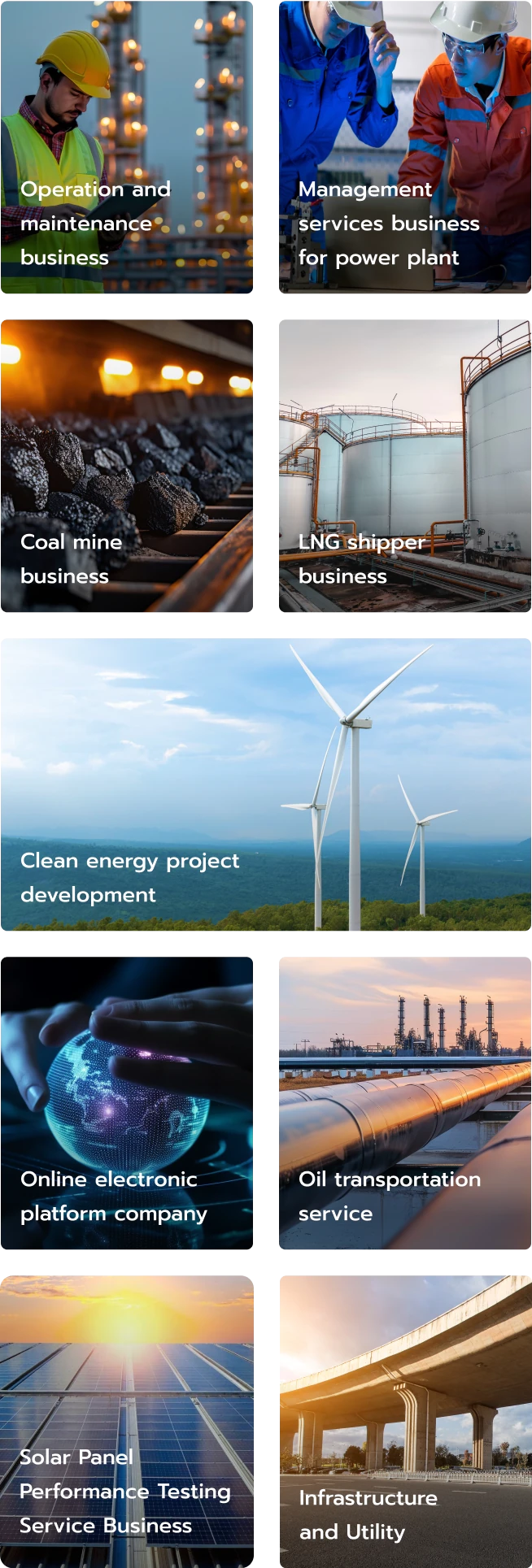532x1568 pixels.
Task: Open the Operation and maintenance business tile
Action: click(x=126, y=150)
